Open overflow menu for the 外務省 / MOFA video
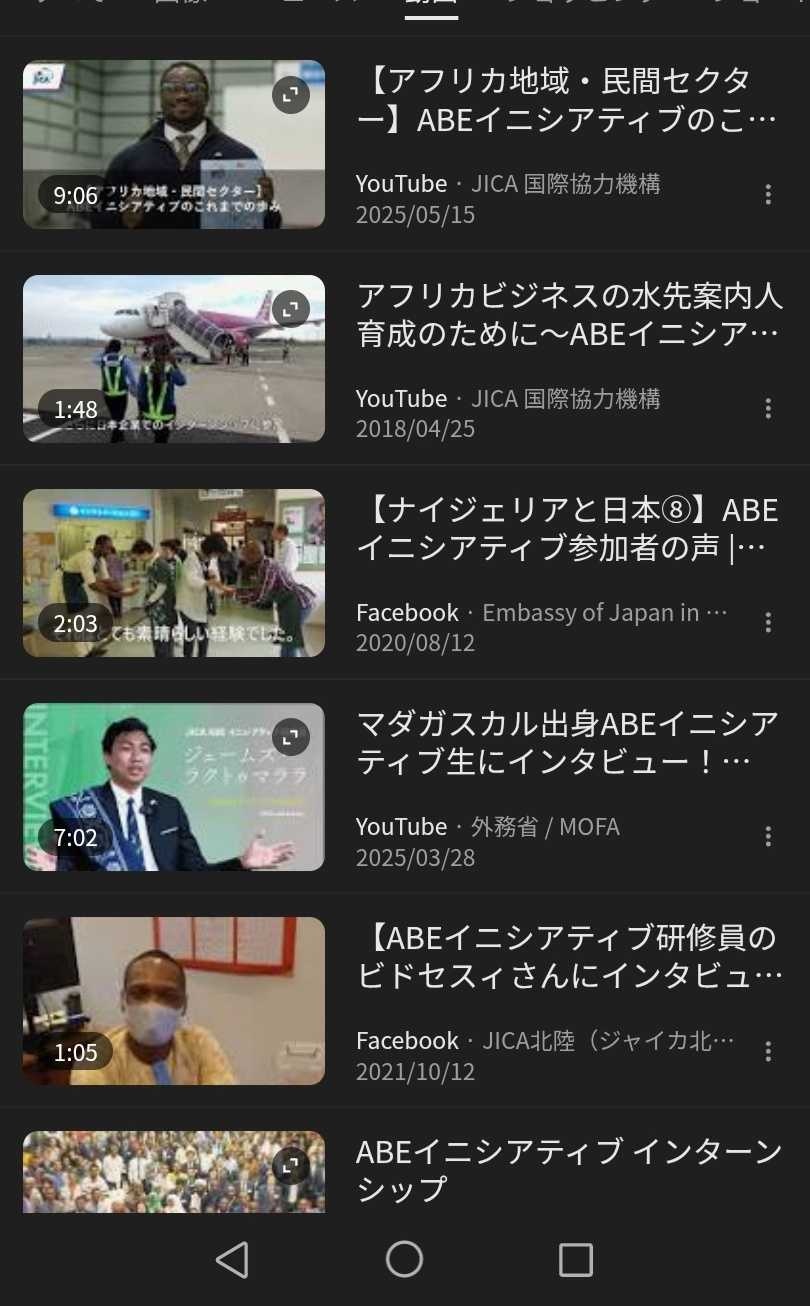 [x=768, y=836]
